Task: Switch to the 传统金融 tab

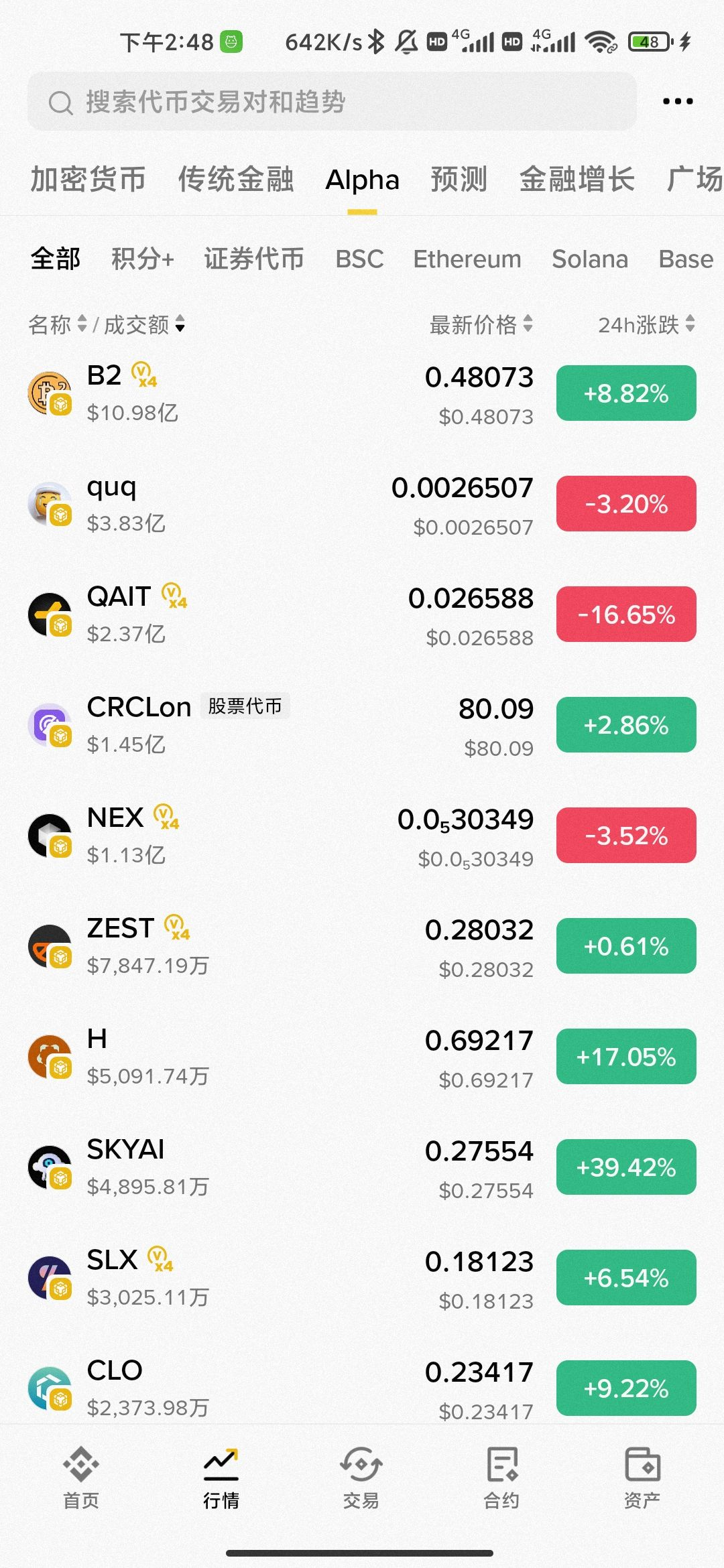Action: point(235,180)
